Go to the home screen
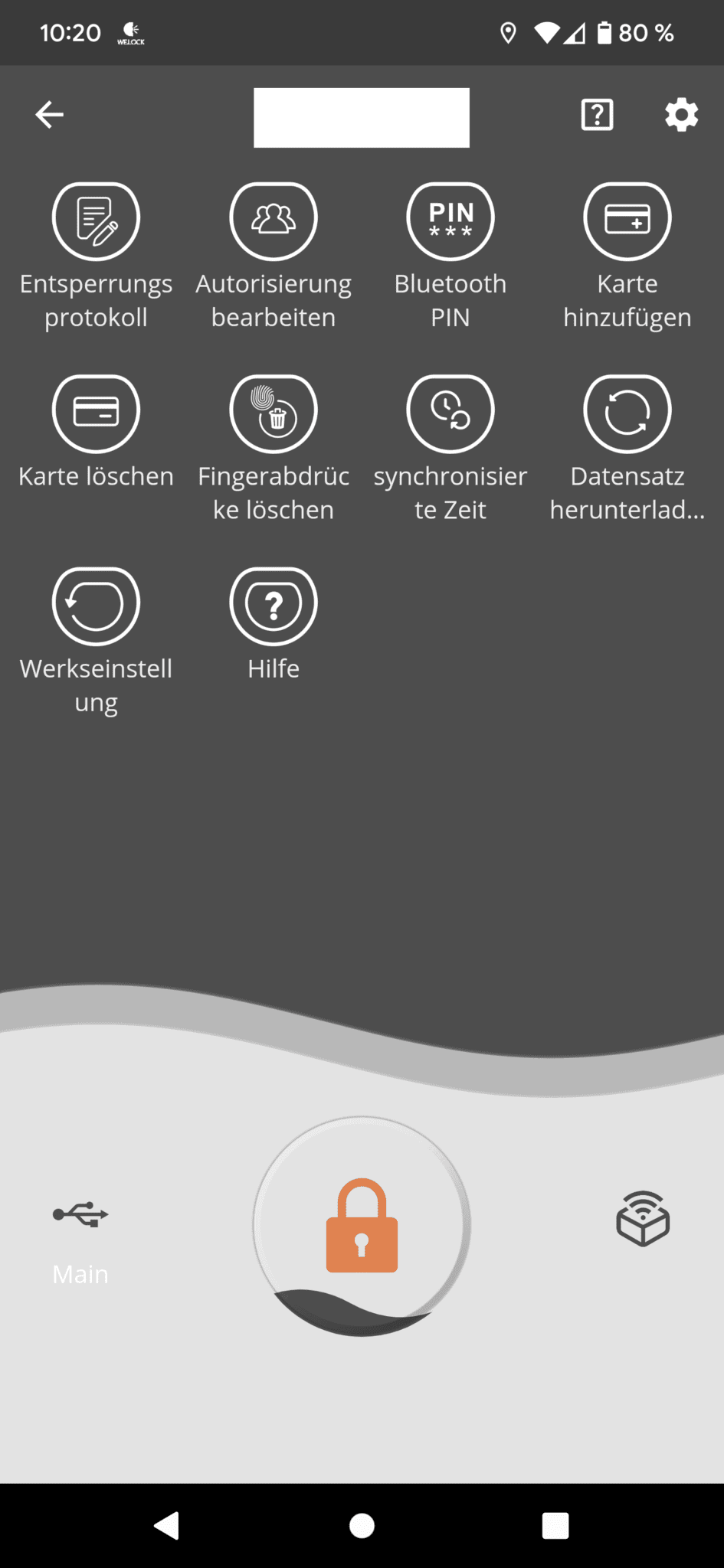The image size is (724, 1568). tap(362, 1526)
